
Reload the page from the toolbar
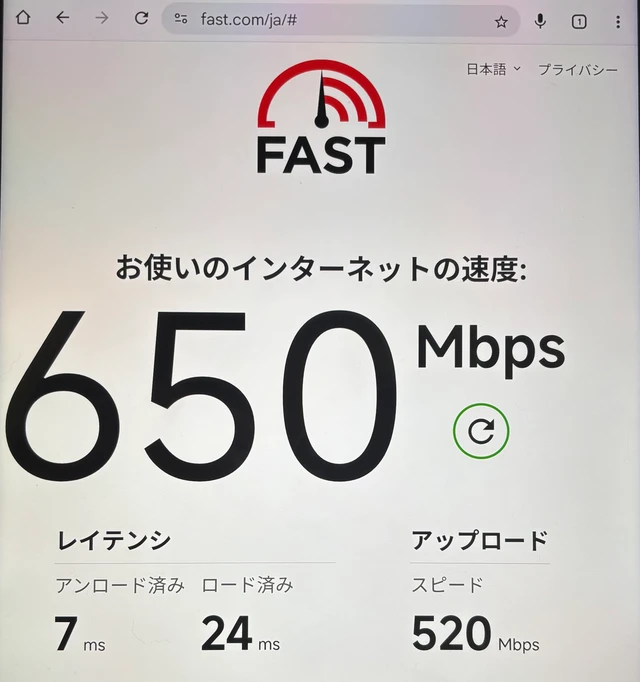(x=141, y=19)
